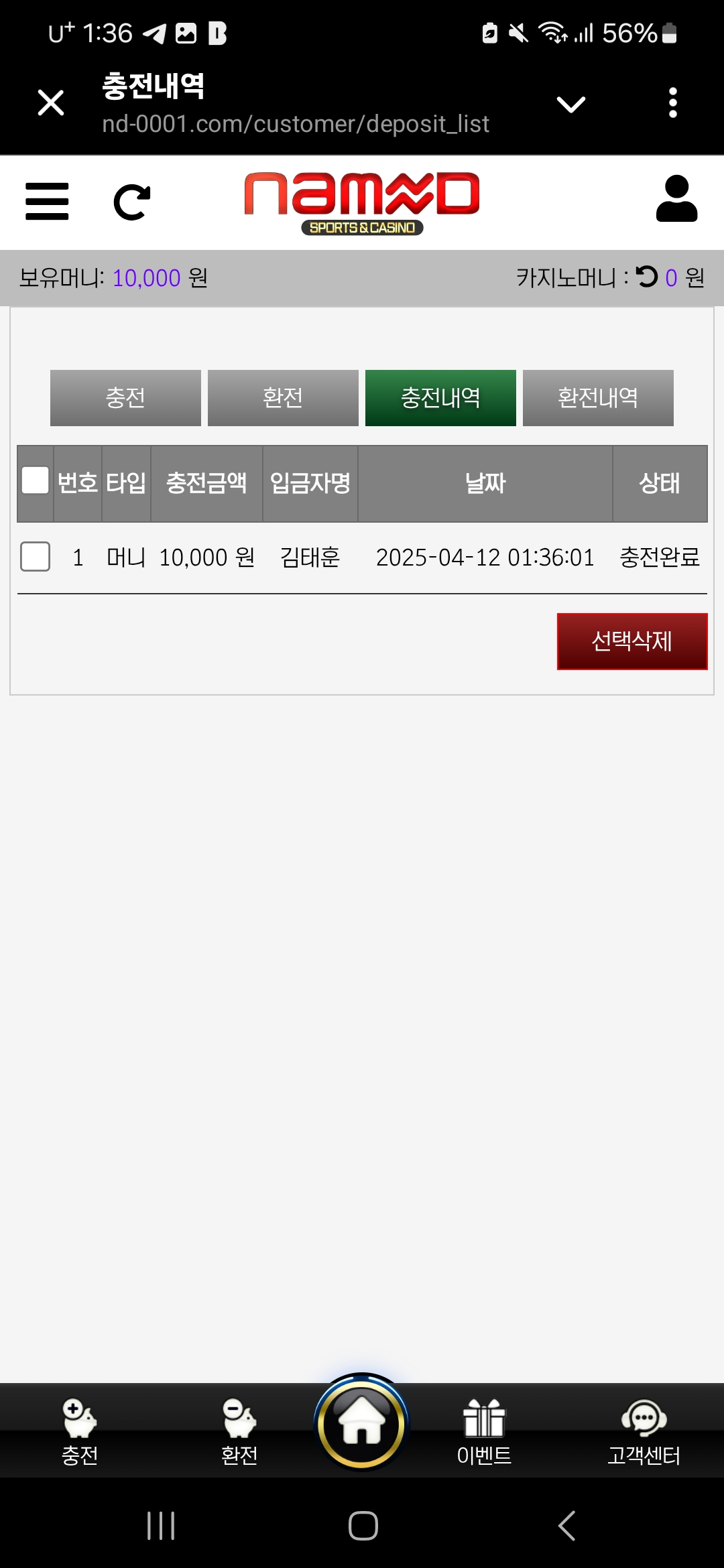Switch to the gray 환전 tab
724x1568 pixels.
283,398
